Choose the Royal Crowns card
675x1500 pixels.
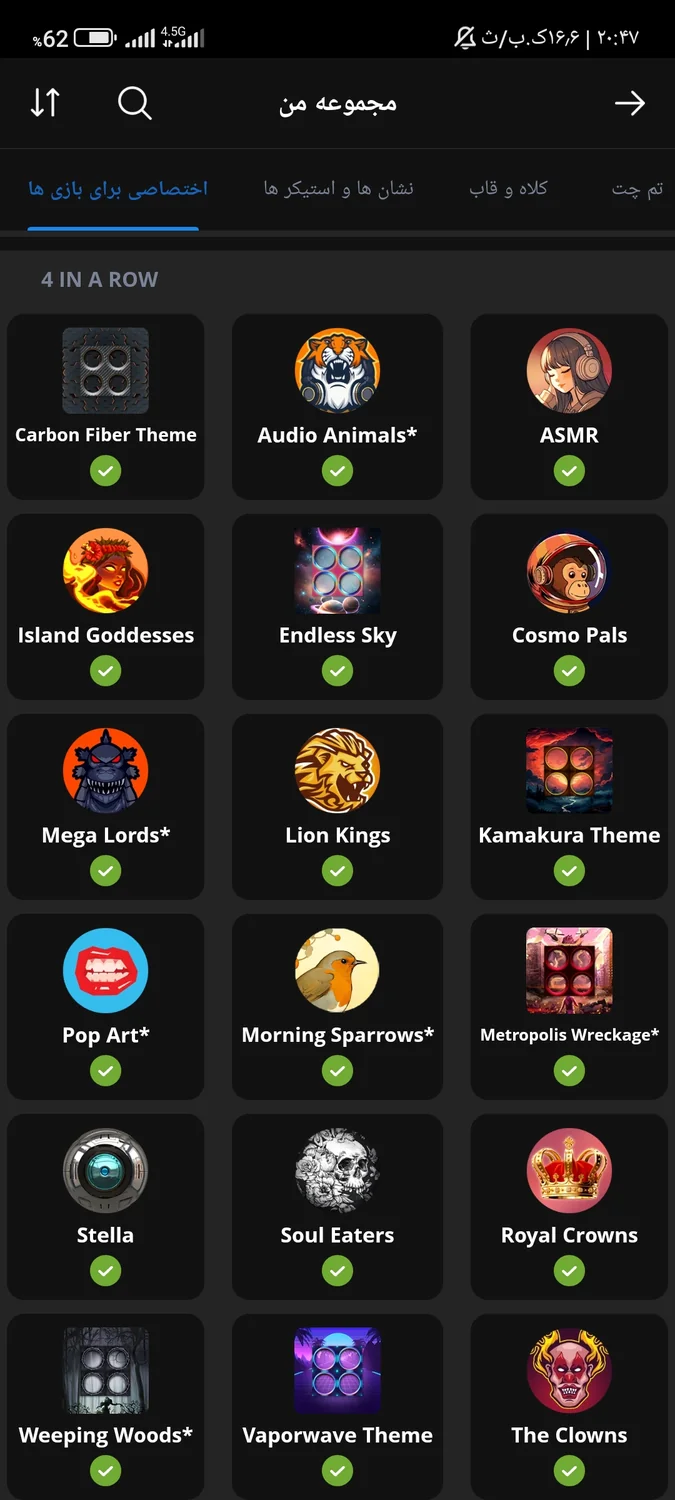tap(569, 1207)
